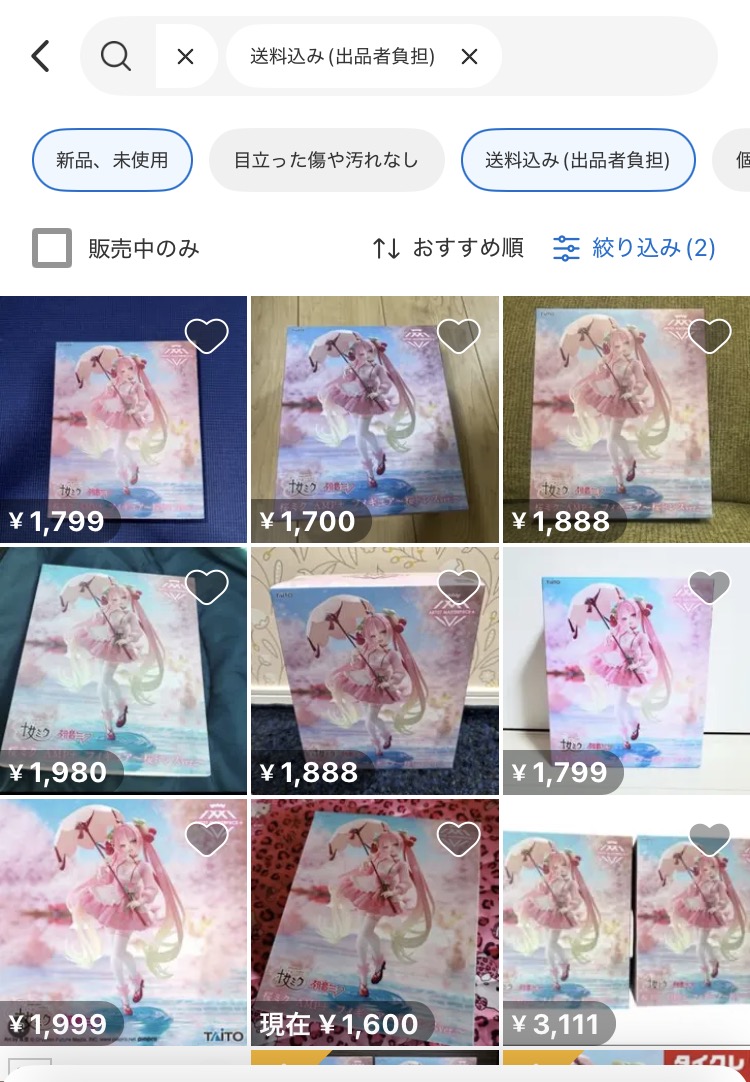The image size is (750, 1082).
Task: Open the ¥1,980 listing
Action: coord(122,670)
